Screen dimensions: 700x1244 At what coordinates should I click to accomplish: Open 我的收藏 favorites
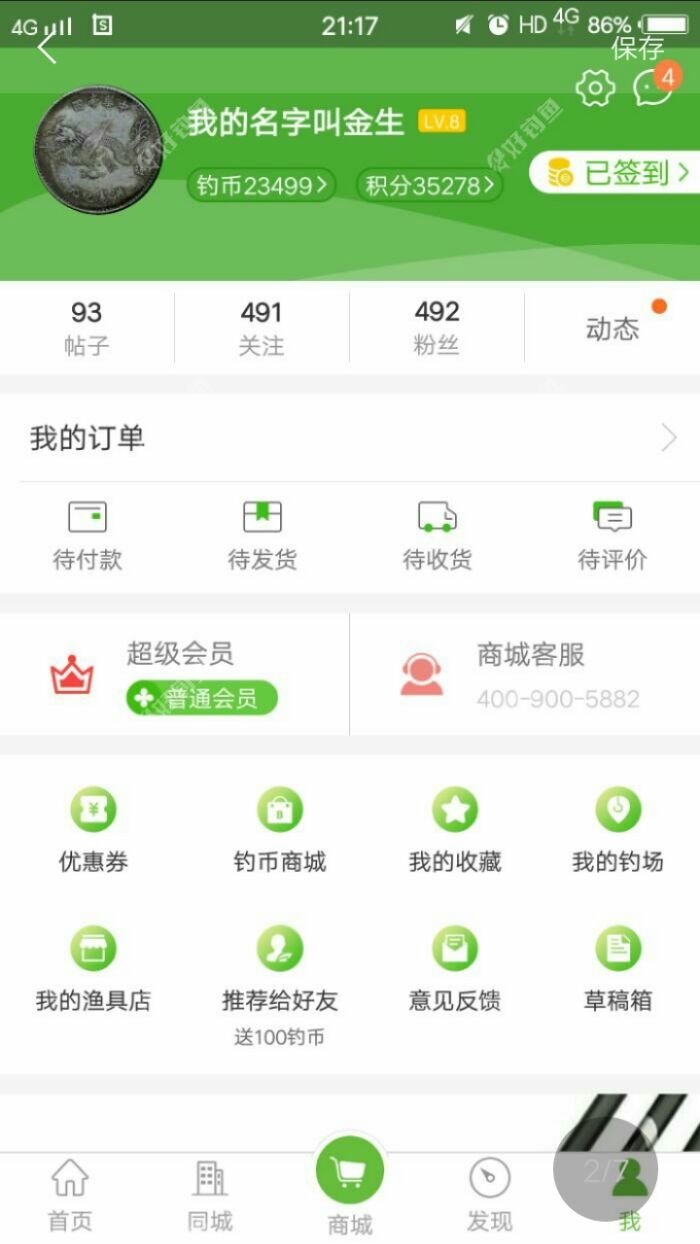pyautogui.click(x=455, y=830)
